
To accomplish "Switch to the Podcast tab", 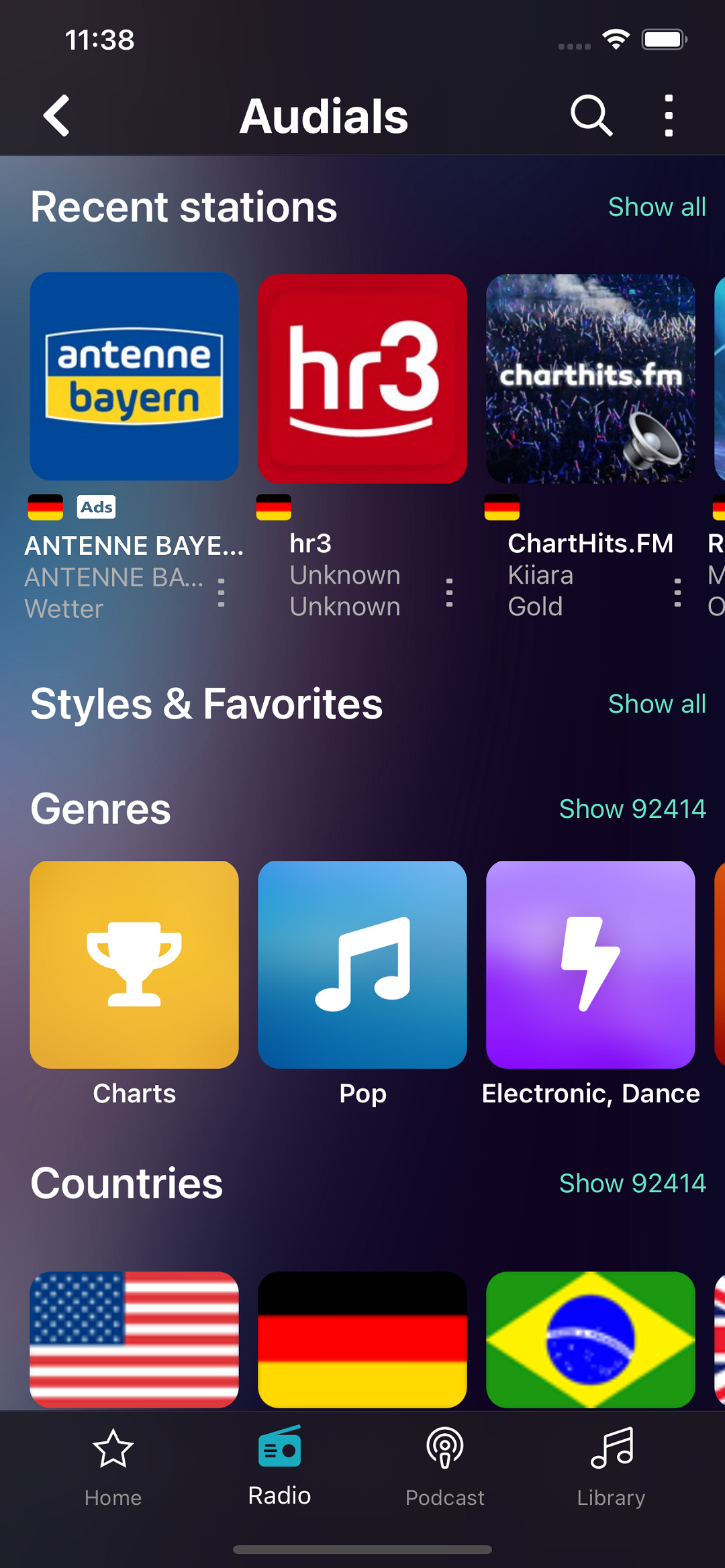I will click(445, 1467).
